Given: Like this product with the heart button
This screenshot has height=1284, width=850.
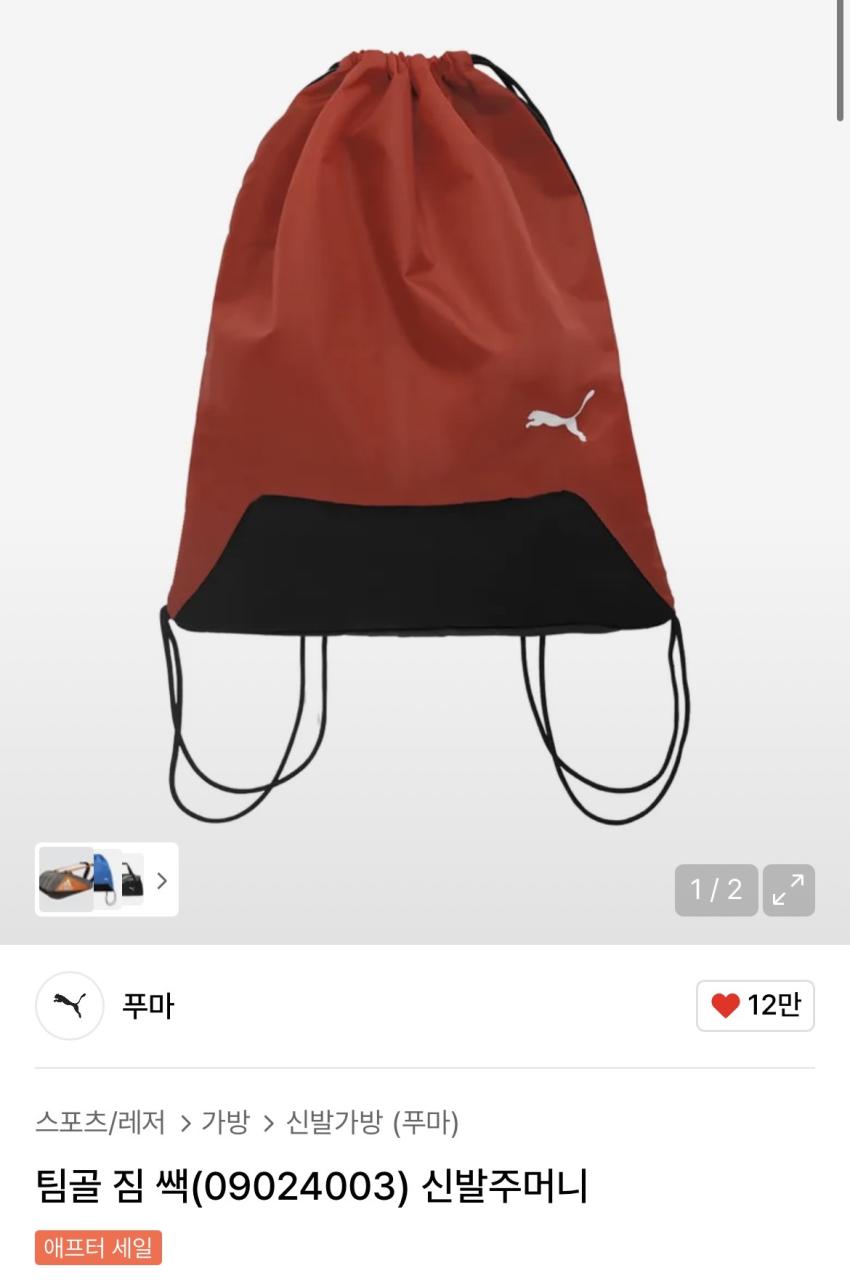Looking at the screenshot, I should [755, 1005].
